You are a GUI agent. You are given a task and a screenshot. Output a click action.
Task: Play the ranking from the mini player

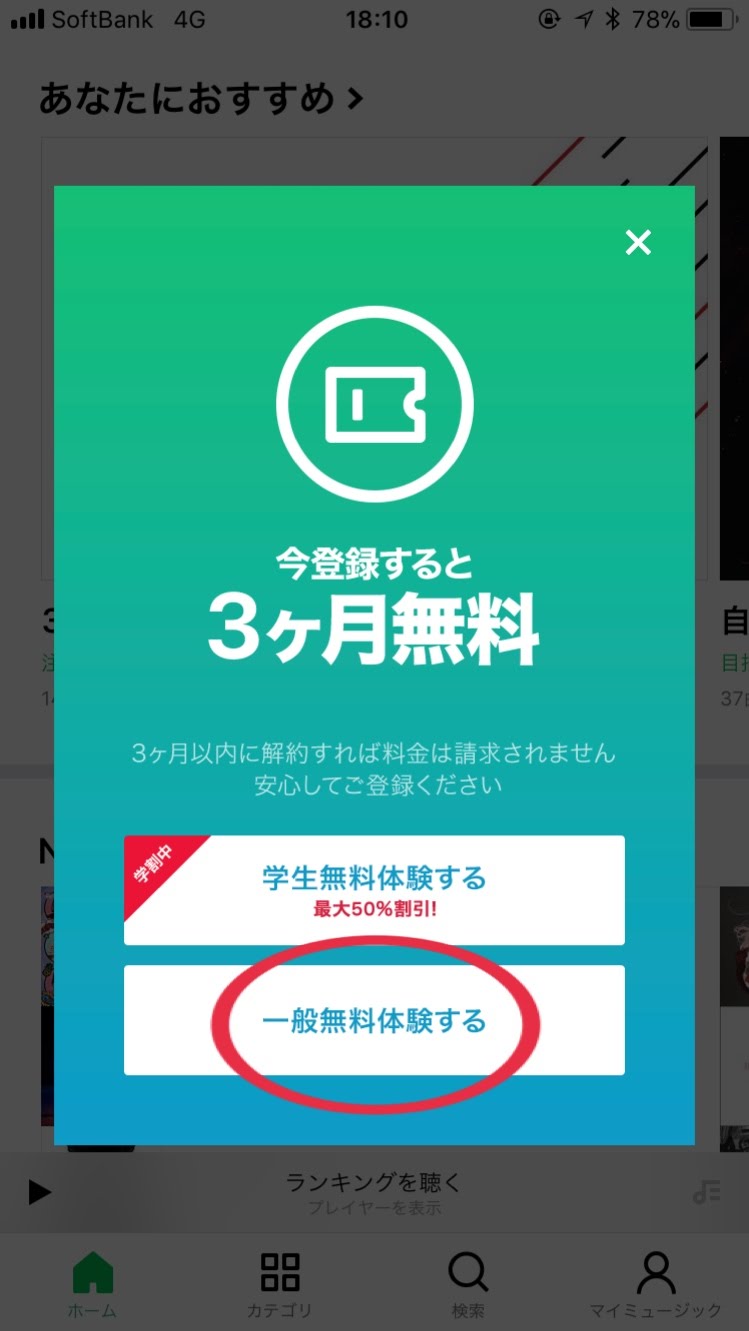tap(39, 1192)
